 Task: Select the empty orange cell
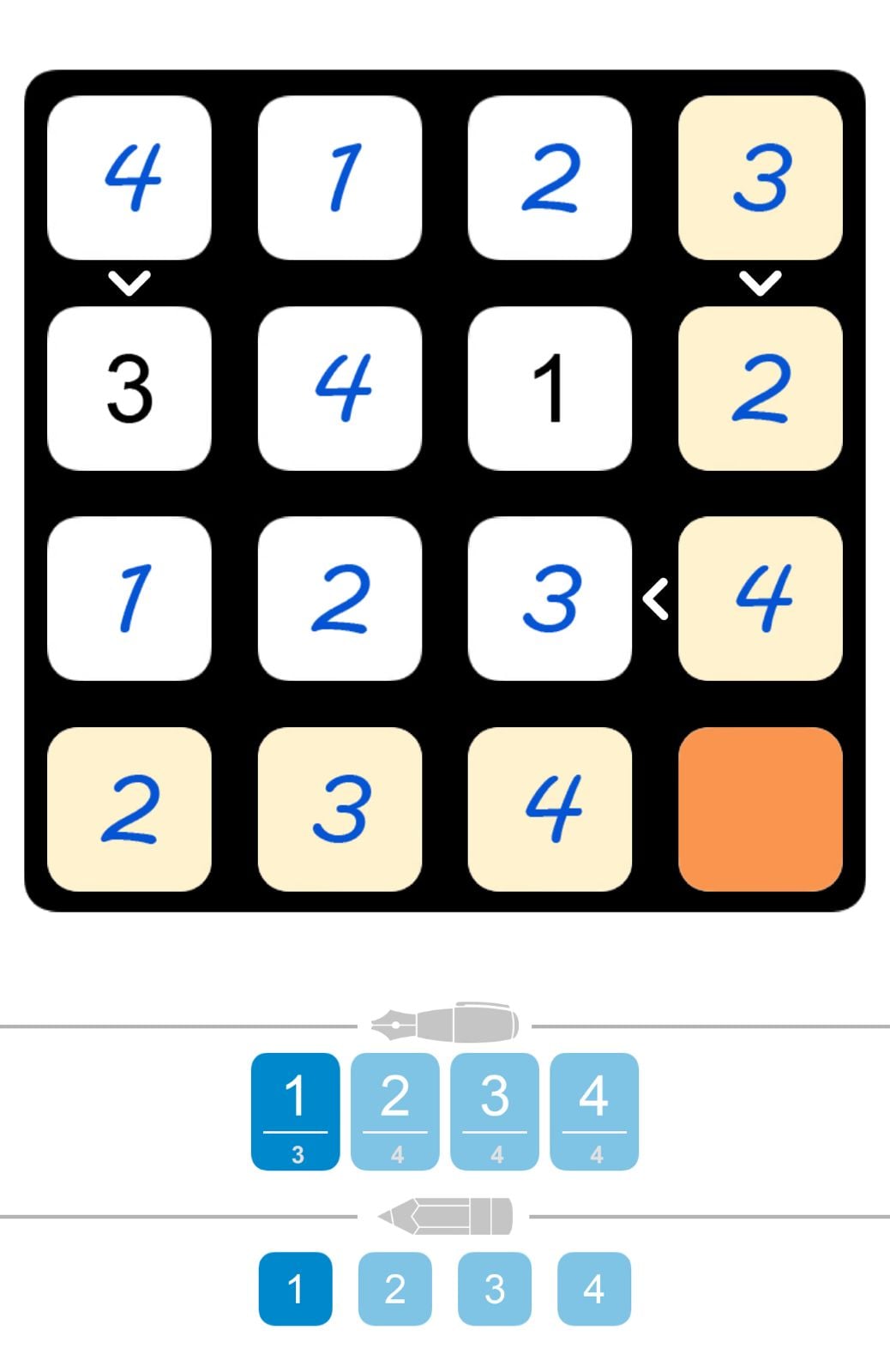760,809
